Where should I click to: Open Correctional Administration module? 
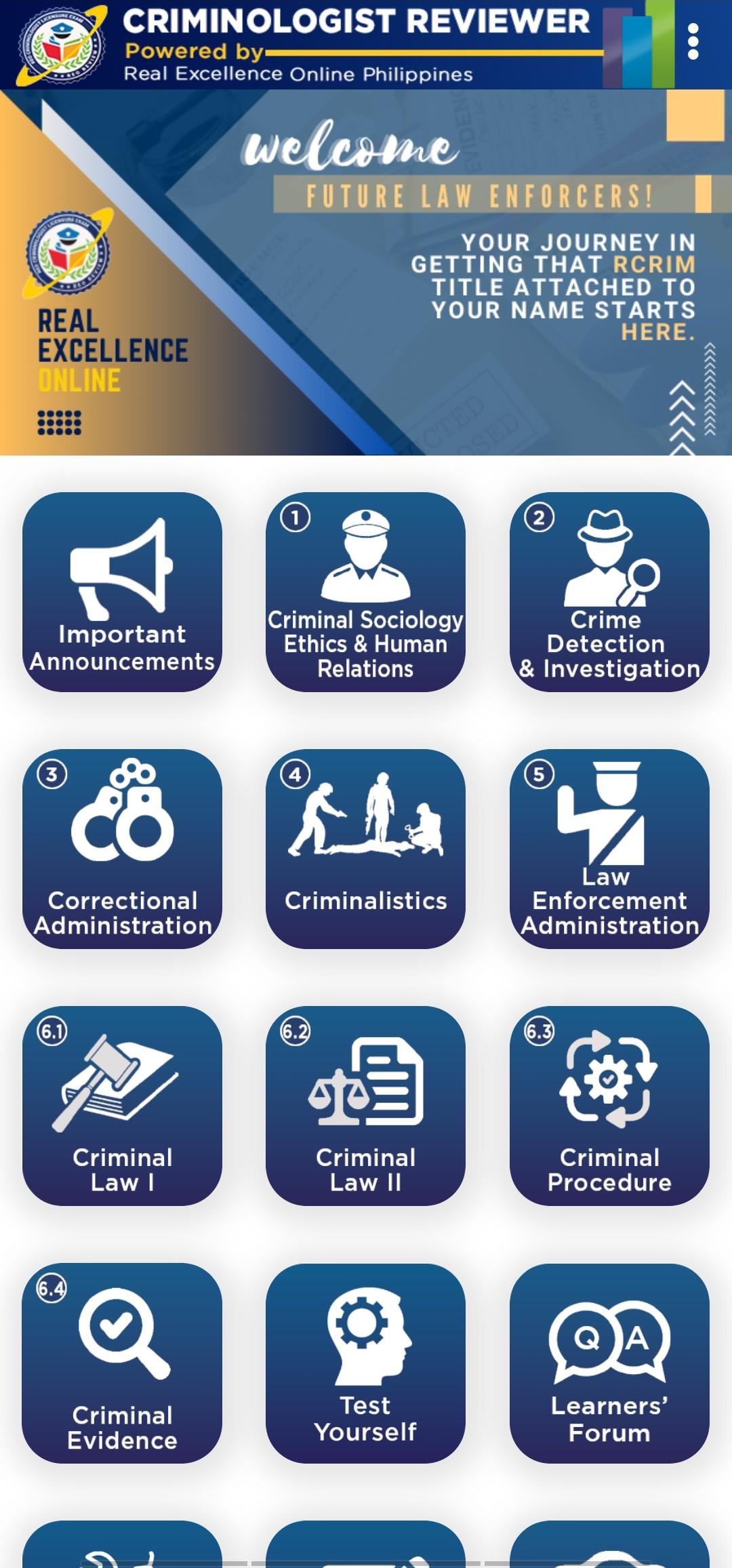tap(122, 849)
